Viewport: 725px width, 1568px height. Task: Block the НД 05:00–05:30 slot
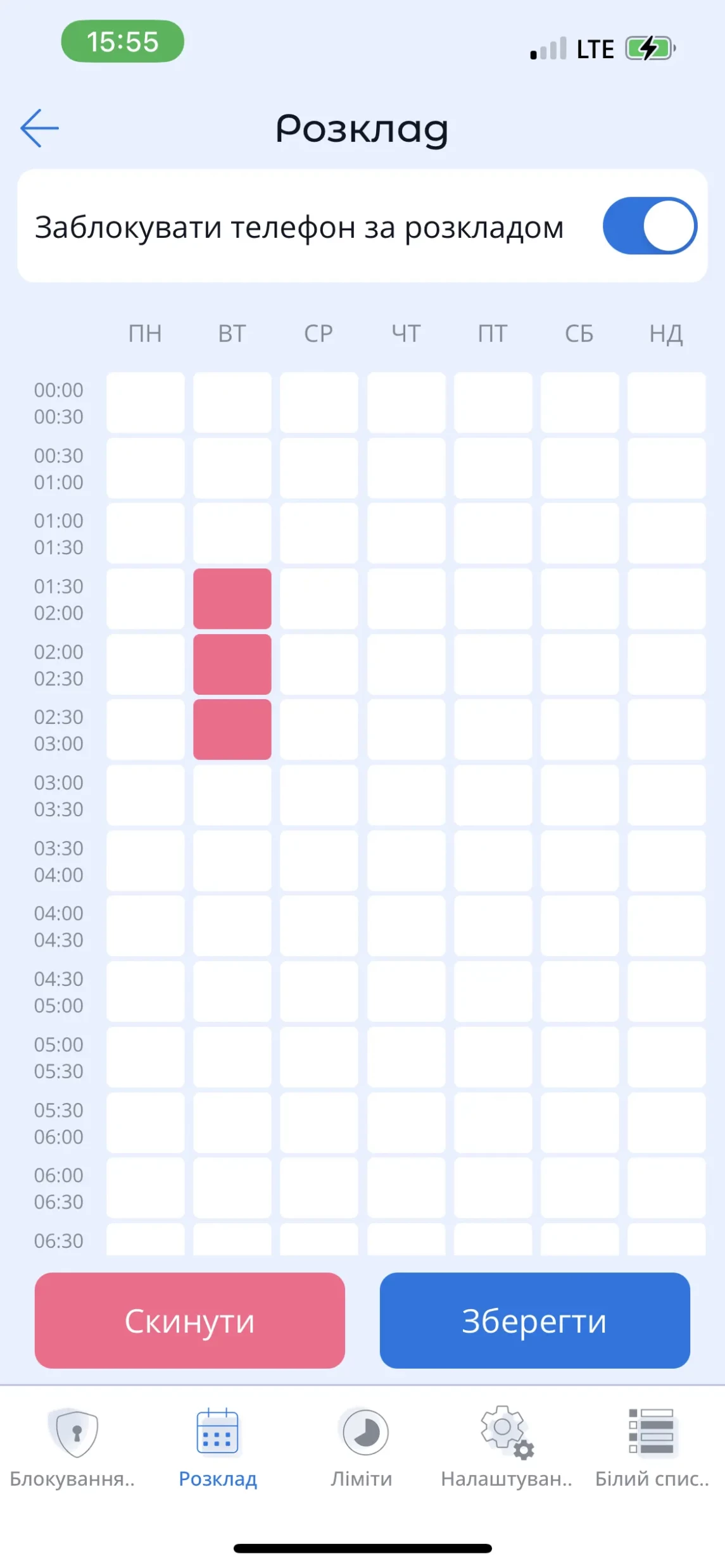(666, 1057)
